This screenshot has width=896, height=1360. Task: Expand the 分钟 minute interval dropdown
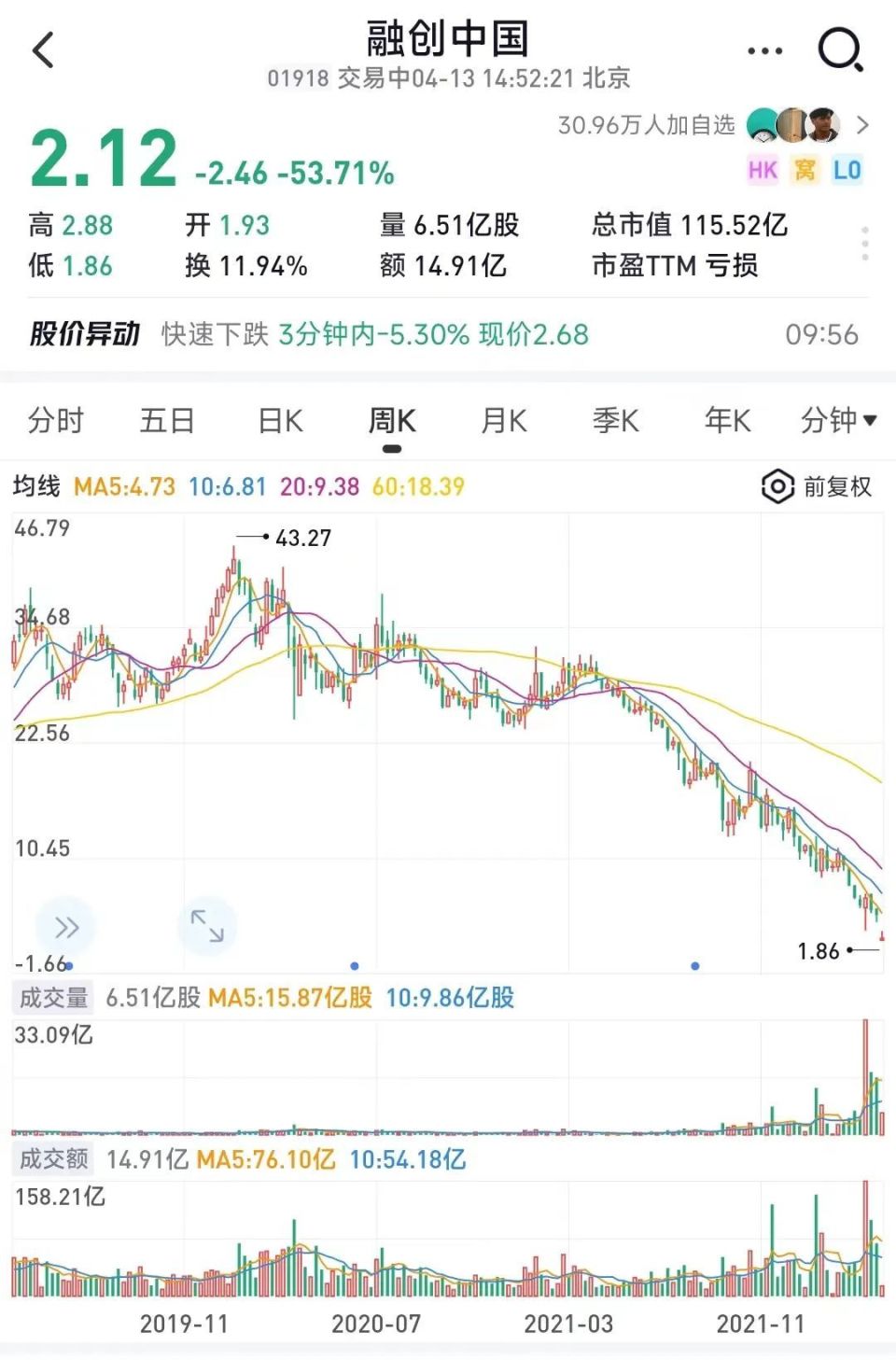click(x=838, y=421)
